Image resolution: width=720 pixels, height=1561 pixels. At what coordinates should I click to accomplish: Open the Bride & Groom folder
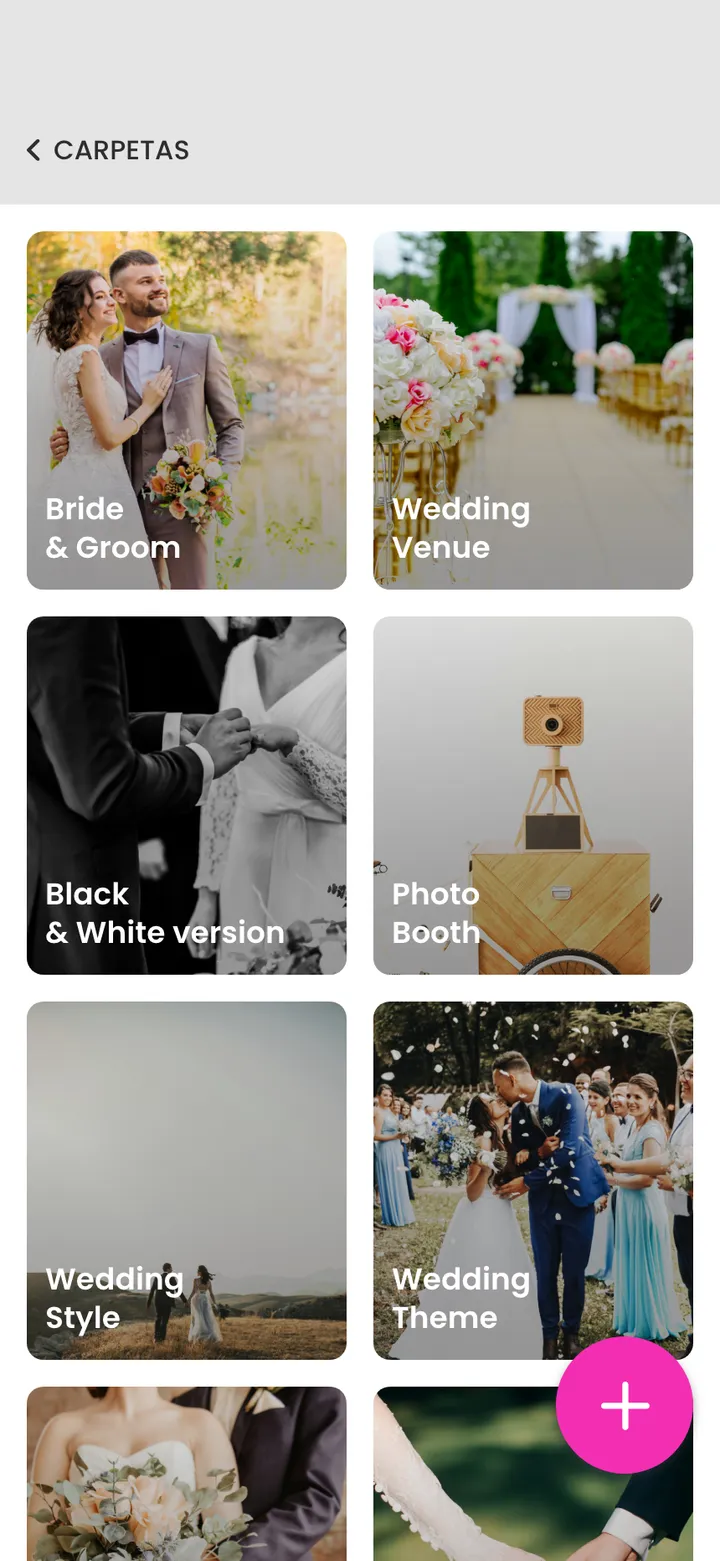coord(187,410)
